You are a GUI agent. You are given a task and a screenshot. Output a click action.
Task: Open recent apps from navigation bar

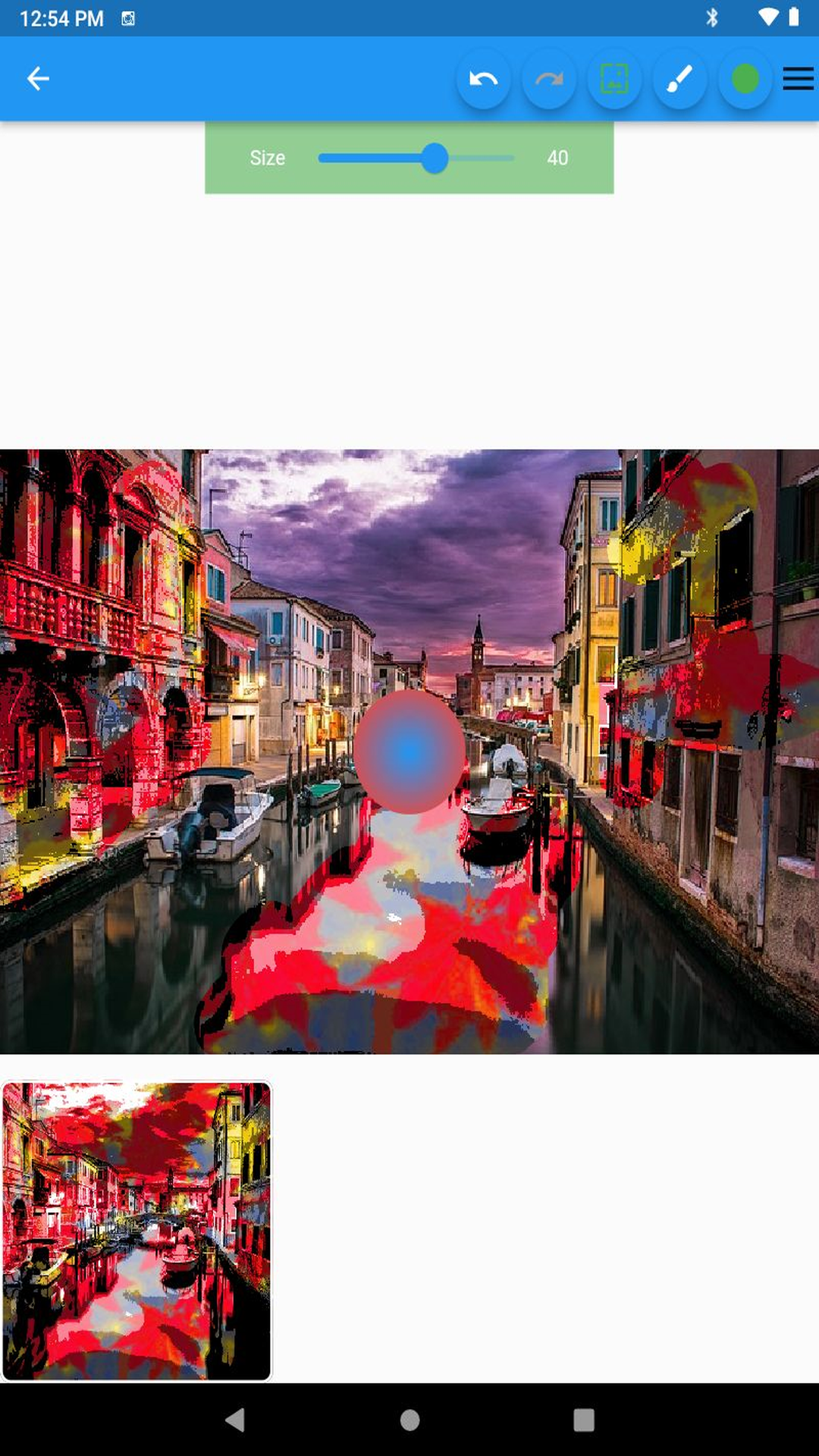pos(583,1420)
